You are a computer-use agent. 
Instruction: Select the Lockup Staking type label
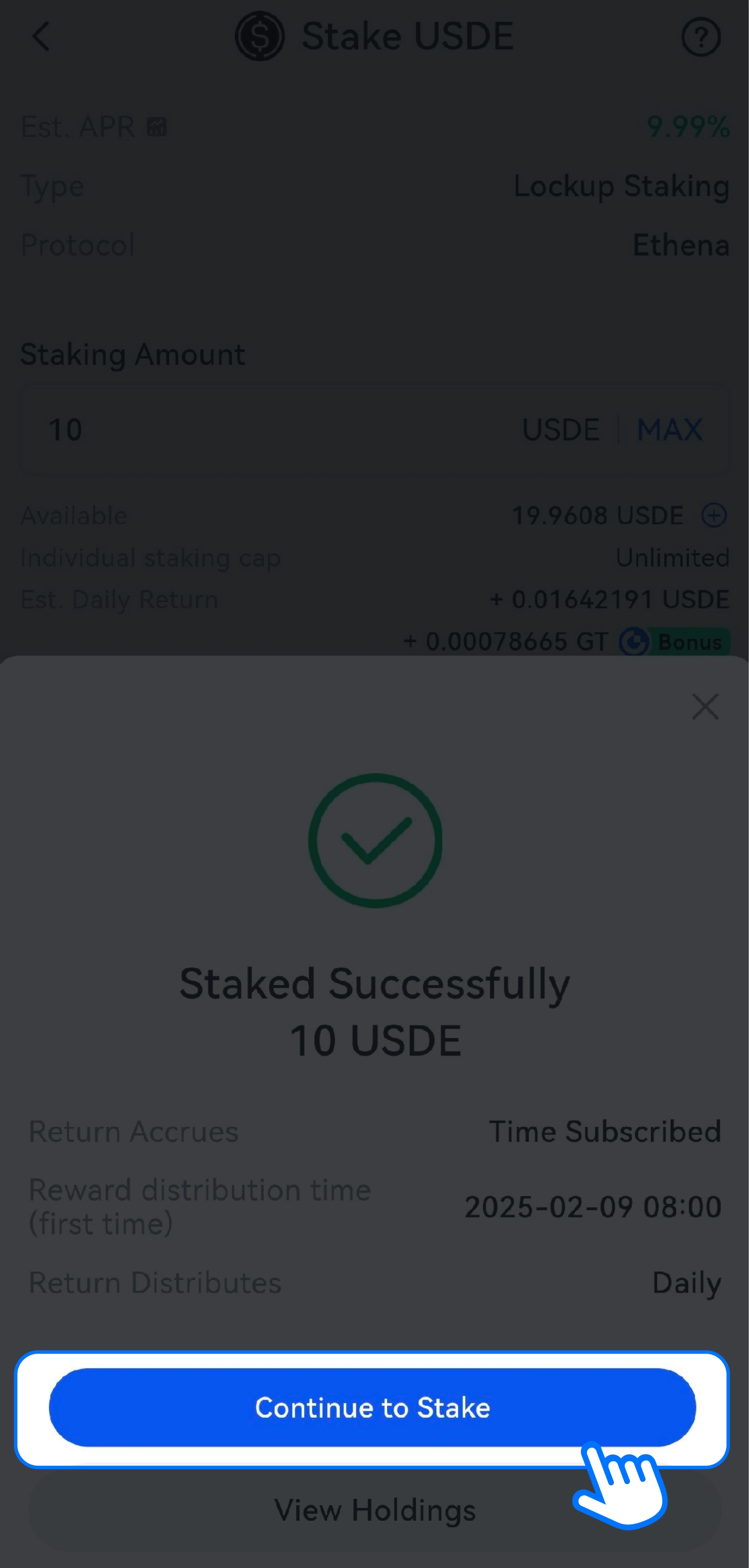(621, 186)
